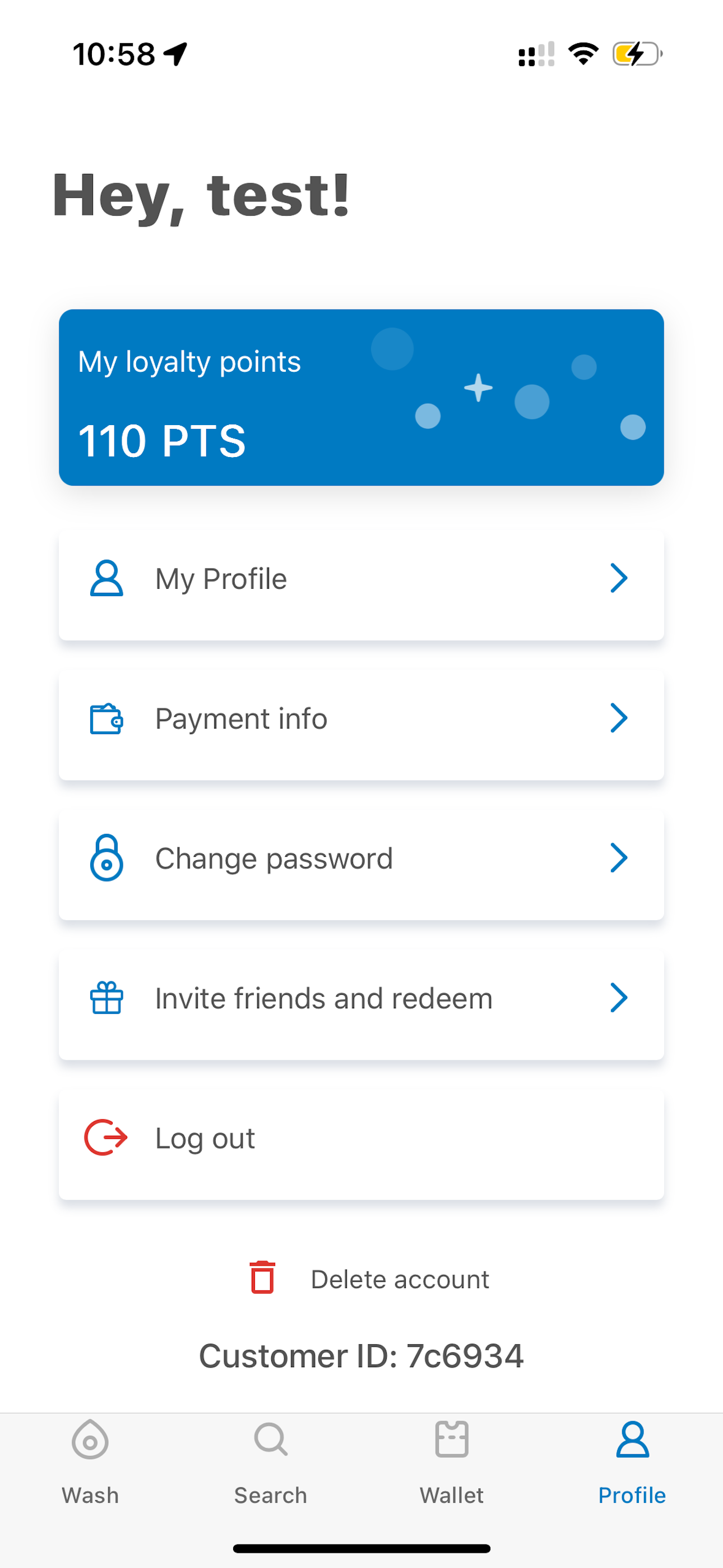Open Payment info
This screenshot has height=1568, width=723.
point(361,719)
